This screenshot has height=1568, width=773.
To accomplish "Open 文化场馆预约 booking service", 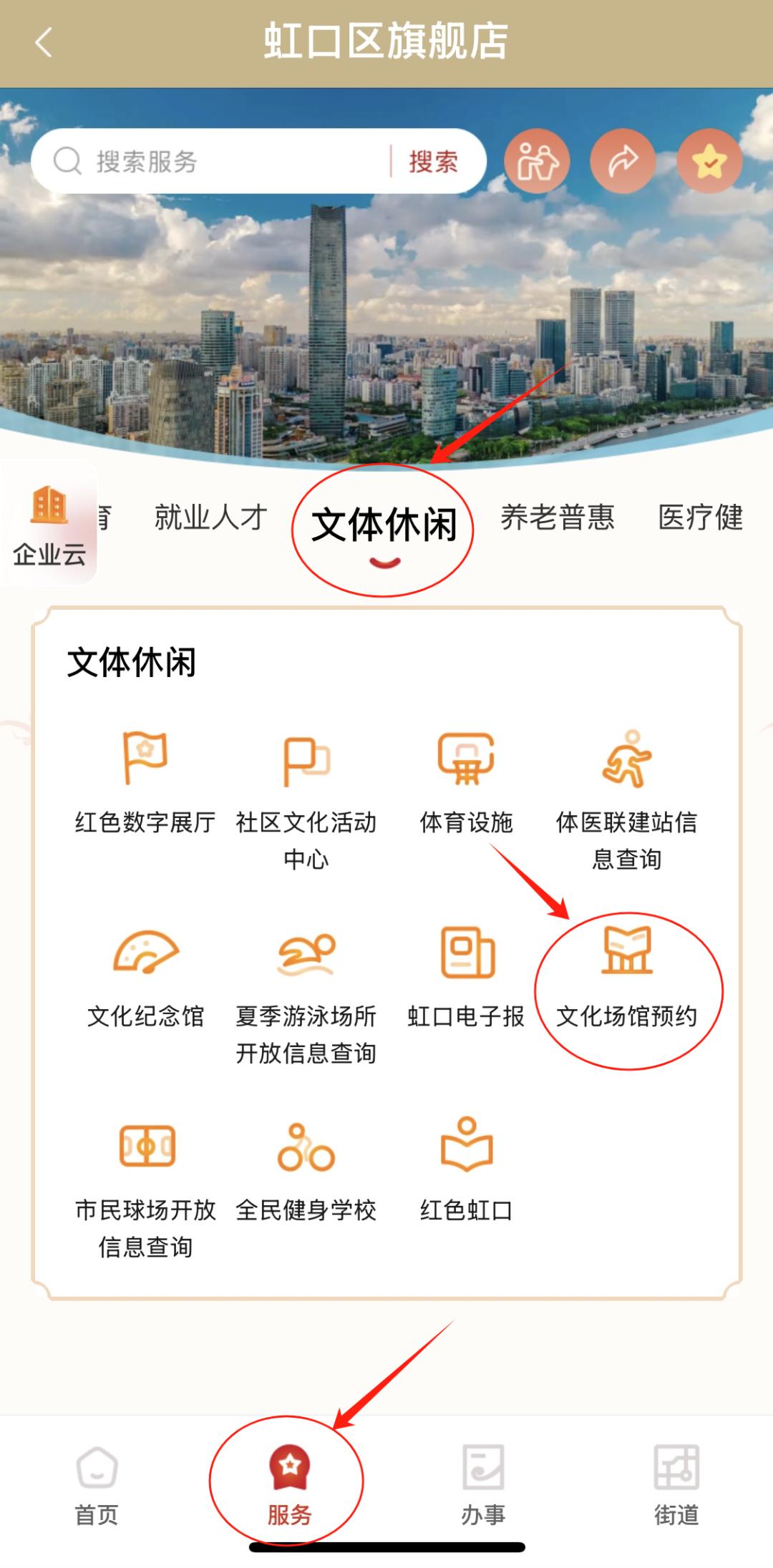I will pyautogui.click(x=627, y=978).
